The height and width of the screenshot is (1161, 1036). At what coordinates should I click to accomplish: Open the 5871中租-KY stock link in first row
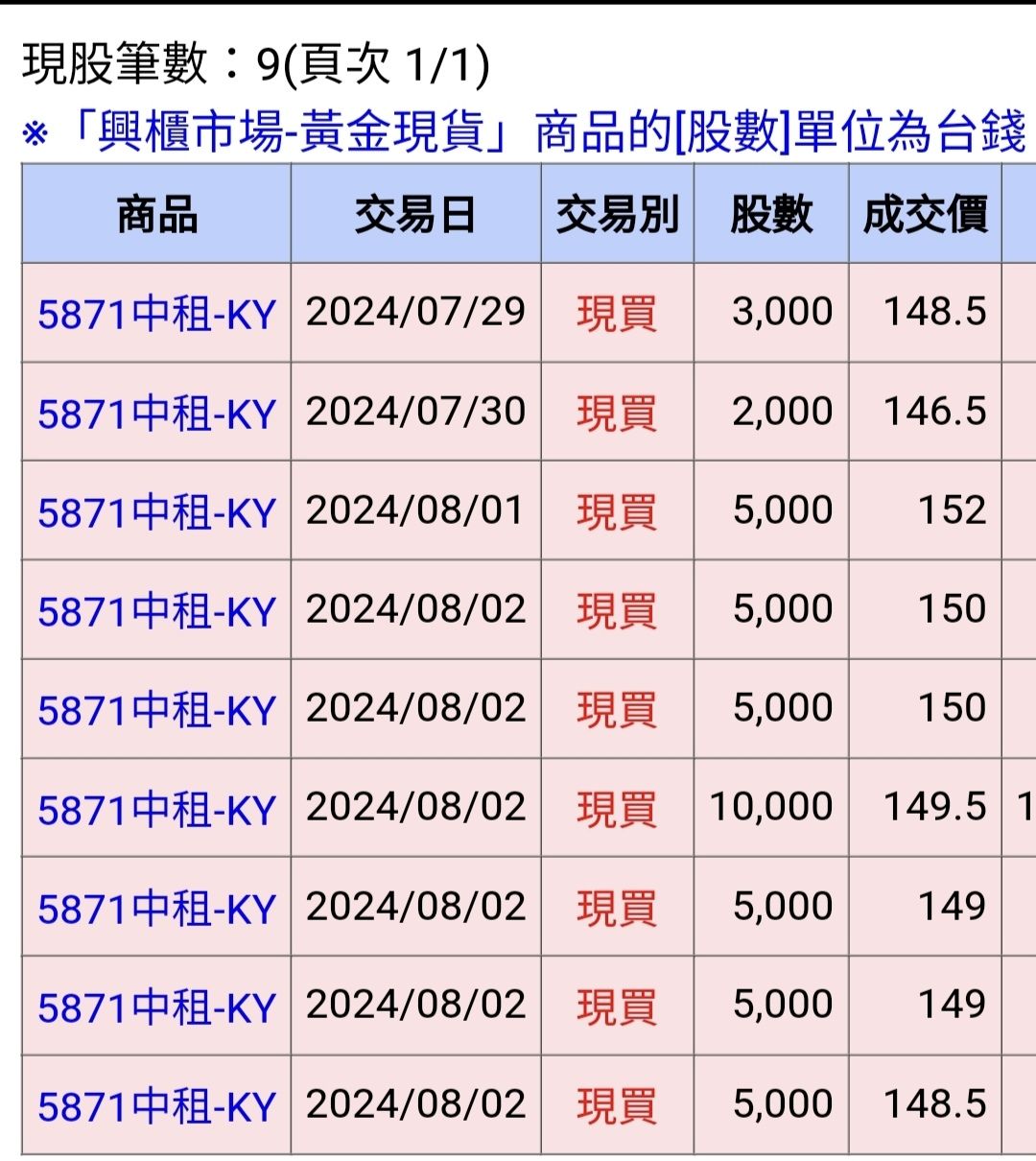(x=153, y=312)
